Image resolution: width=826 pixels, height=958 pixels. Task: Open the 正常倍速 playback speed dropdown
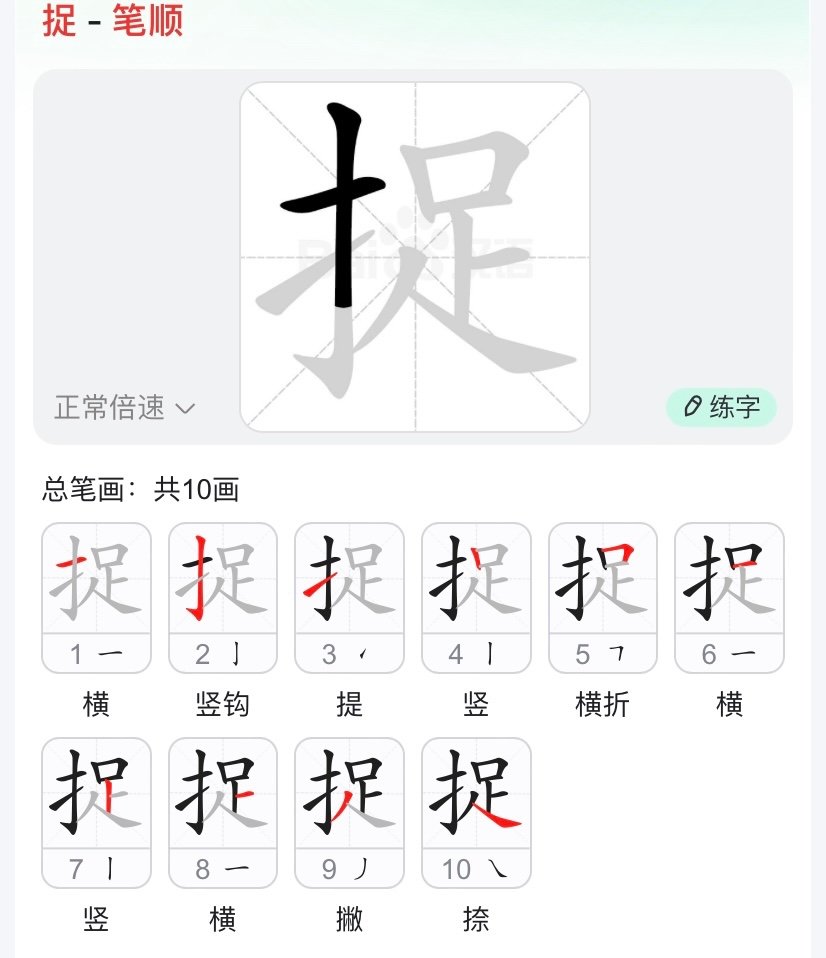click(110, 407)
